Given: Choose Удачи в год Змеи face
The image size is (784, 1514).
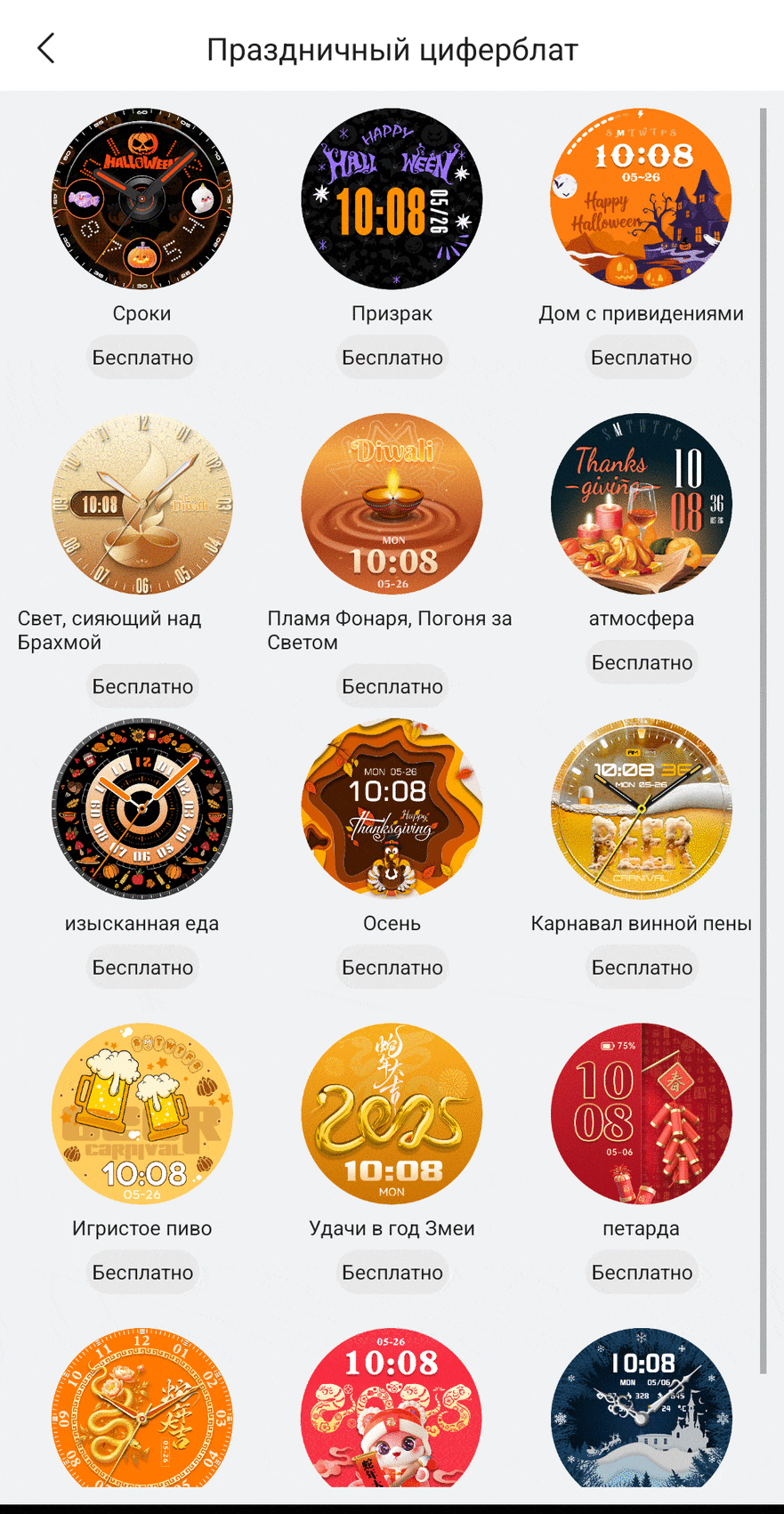Looking at the screenshot, I should [392, 1113].
